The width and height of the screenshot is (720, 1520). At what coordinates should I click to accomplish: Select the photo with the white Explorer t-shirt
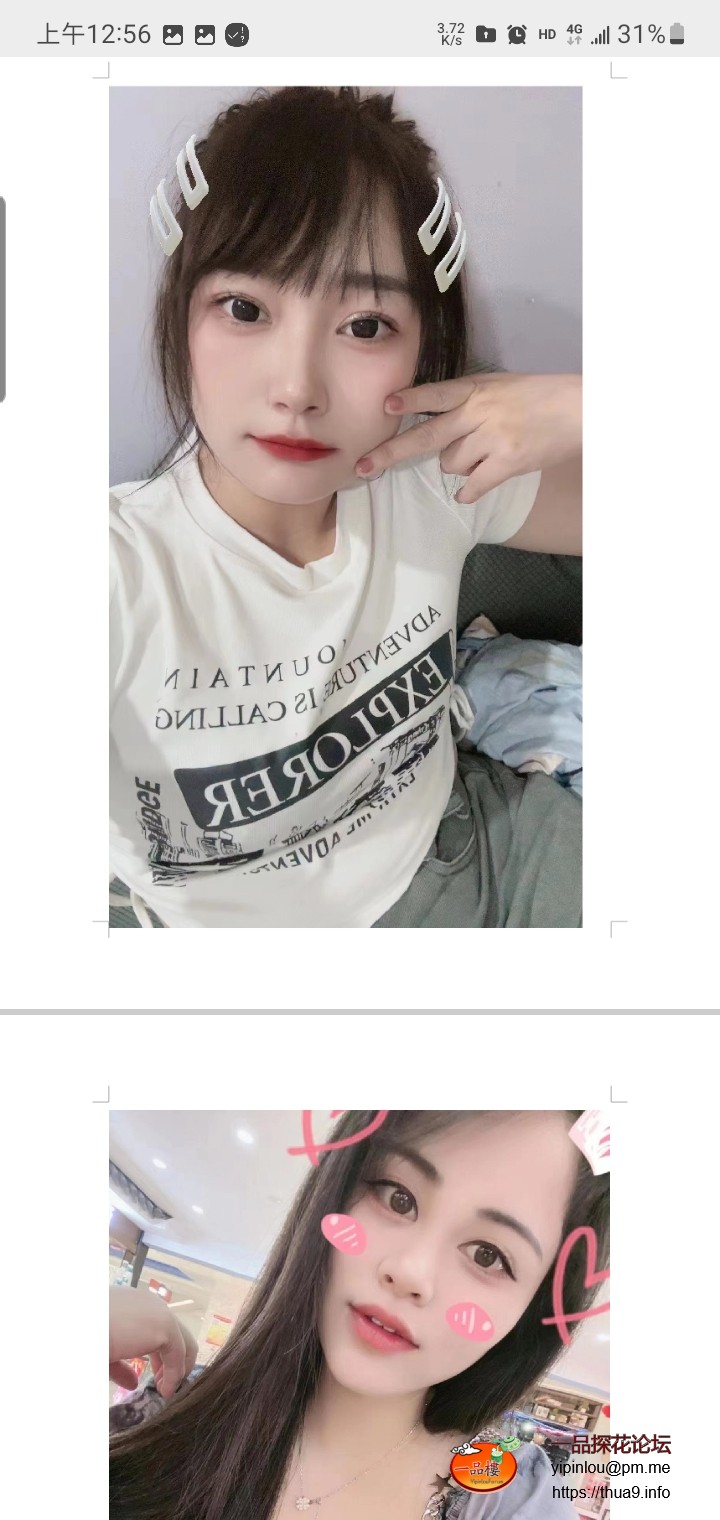tap(345, 506)
